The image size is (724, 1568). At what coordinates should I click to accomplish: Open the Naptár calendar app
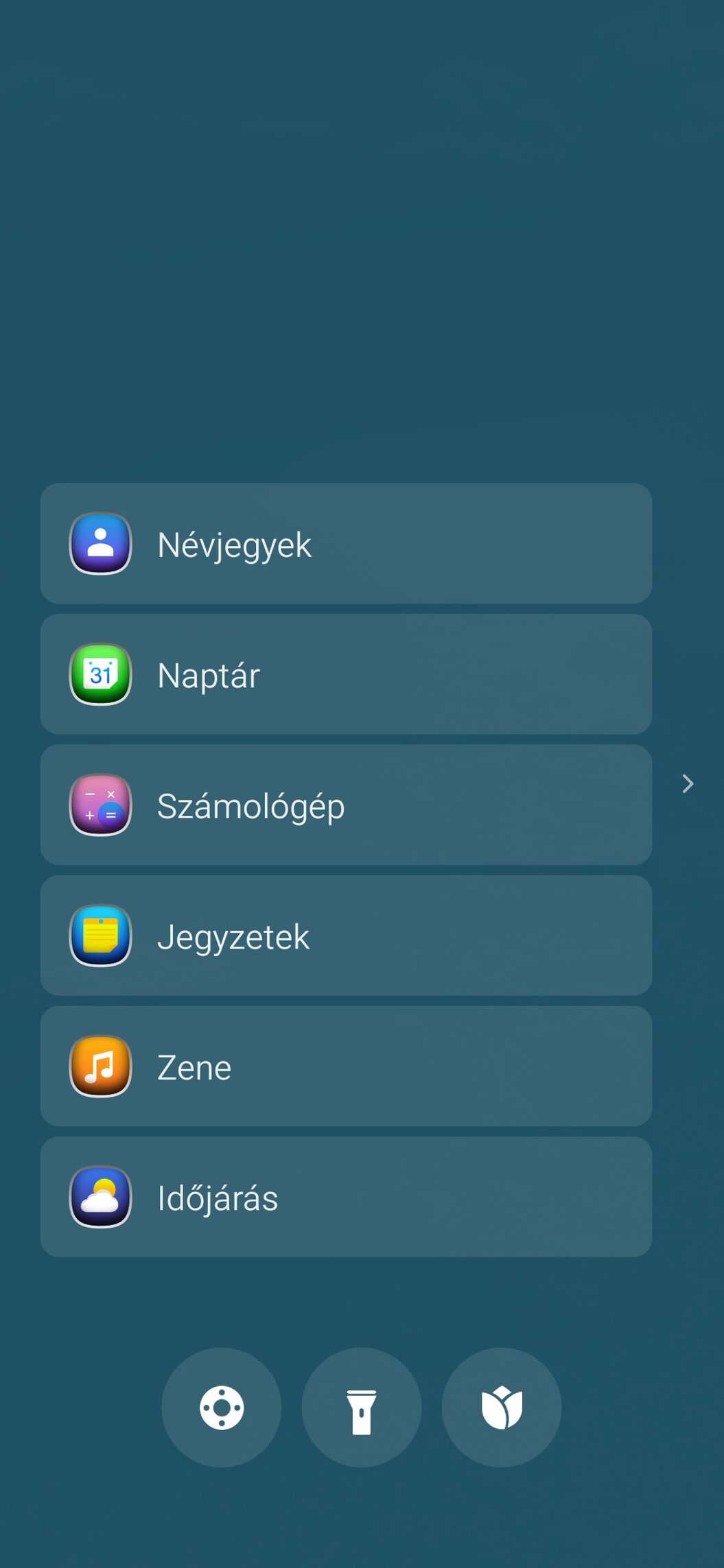[x=346, y=674]
